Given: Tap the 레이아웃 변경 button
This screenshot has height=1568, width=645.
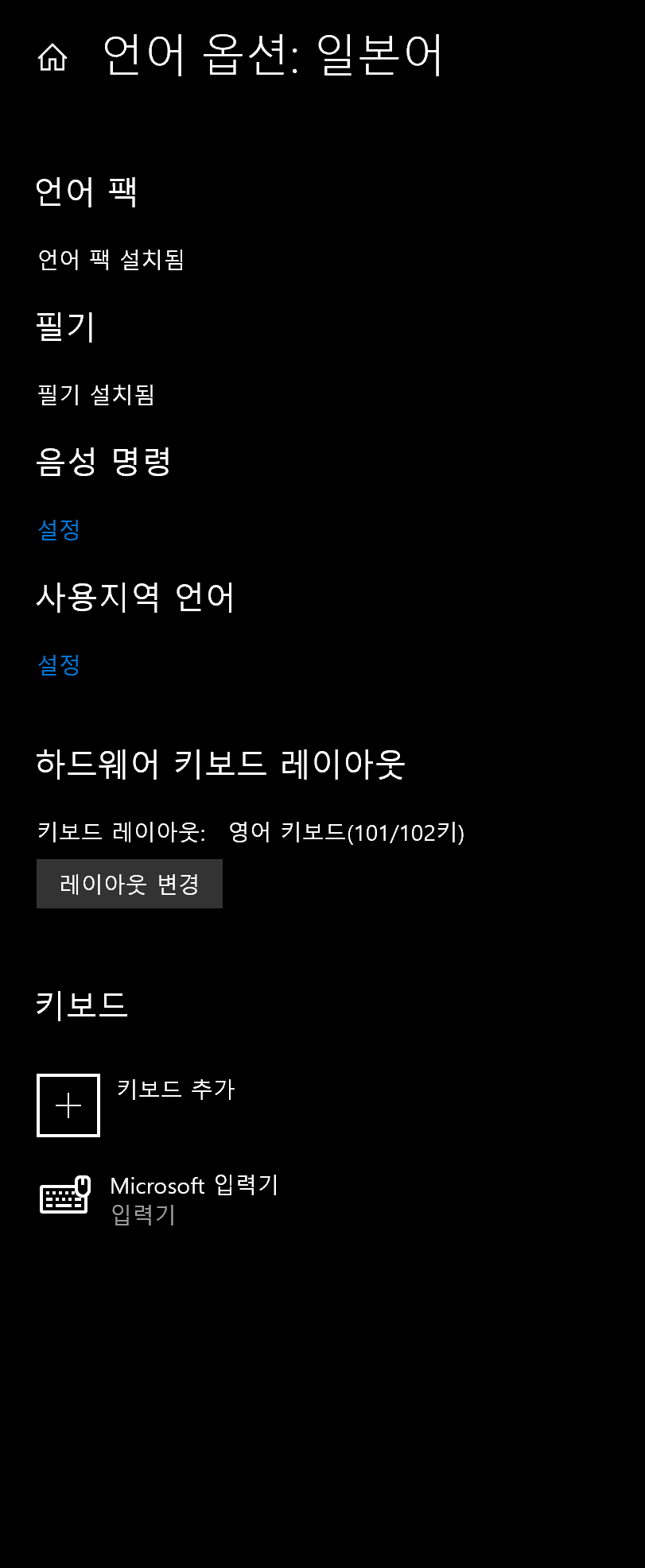Looking at the screenshot, I should click(130, 884).
